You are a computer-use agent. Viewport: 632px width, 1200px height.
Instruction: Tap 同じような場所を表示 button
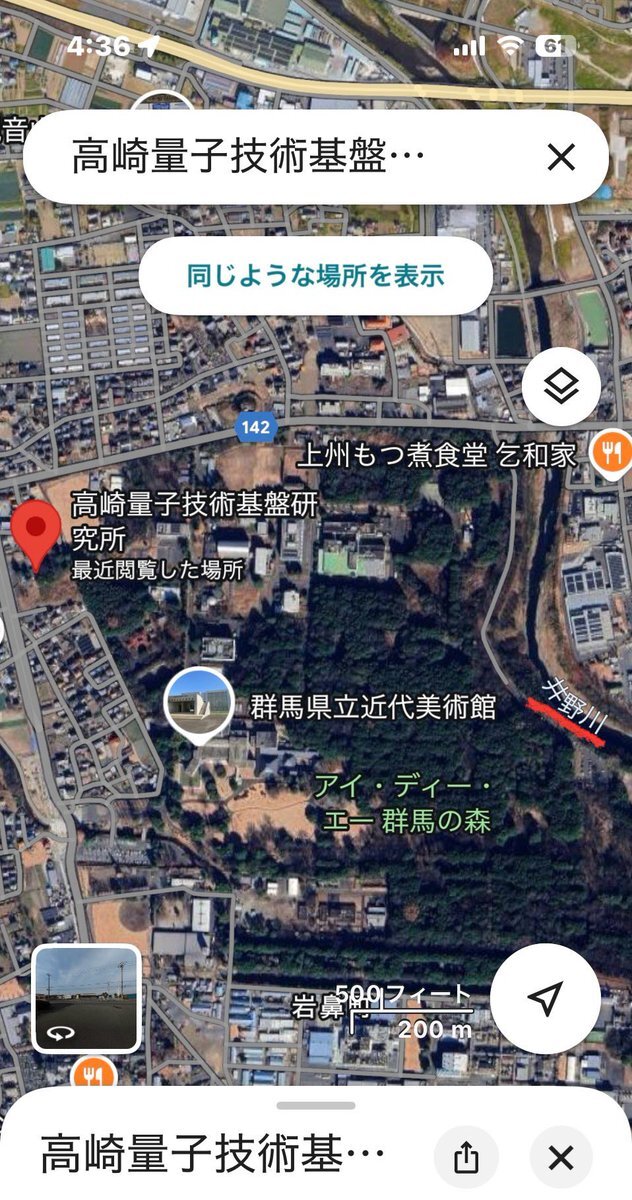coord(315,276)
